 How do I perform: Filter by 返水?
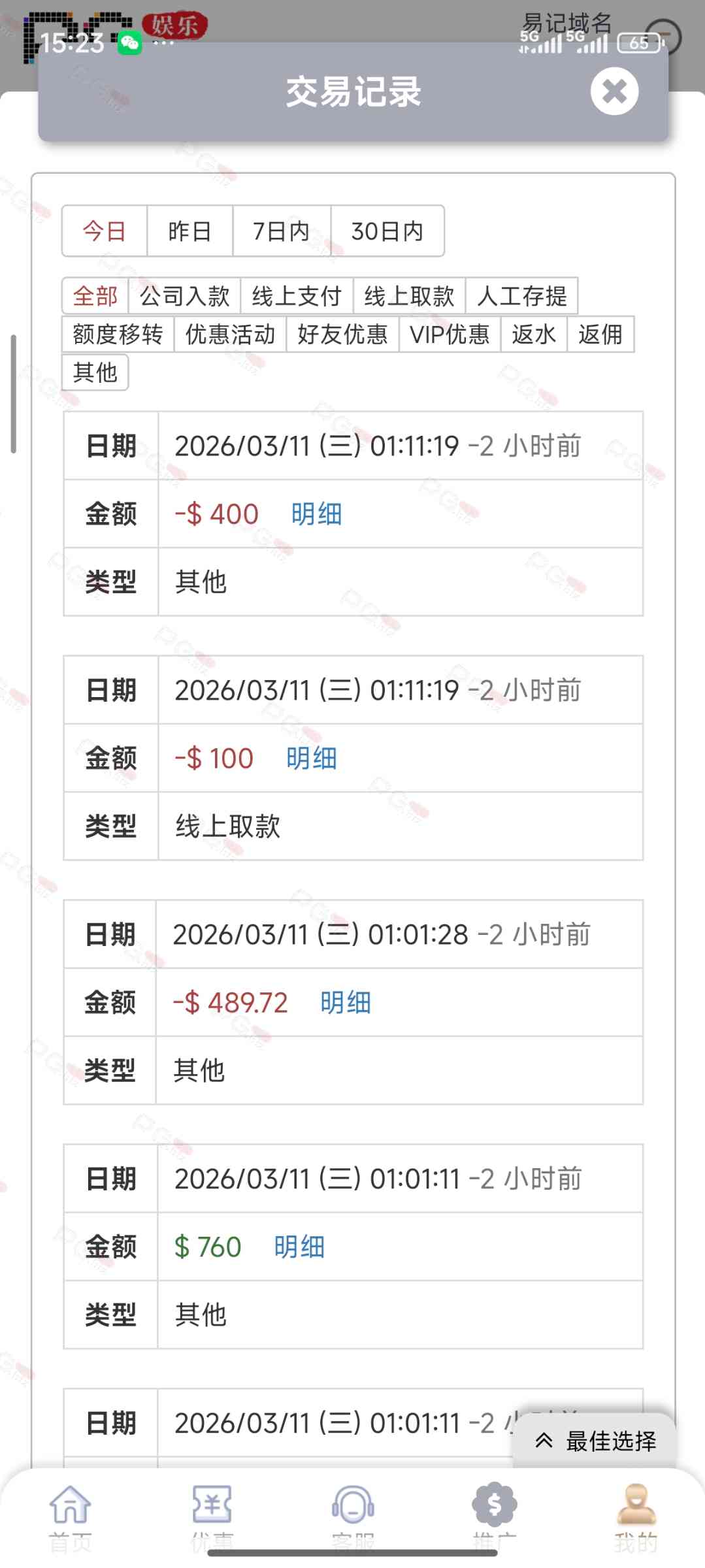(x=533, y=335)
